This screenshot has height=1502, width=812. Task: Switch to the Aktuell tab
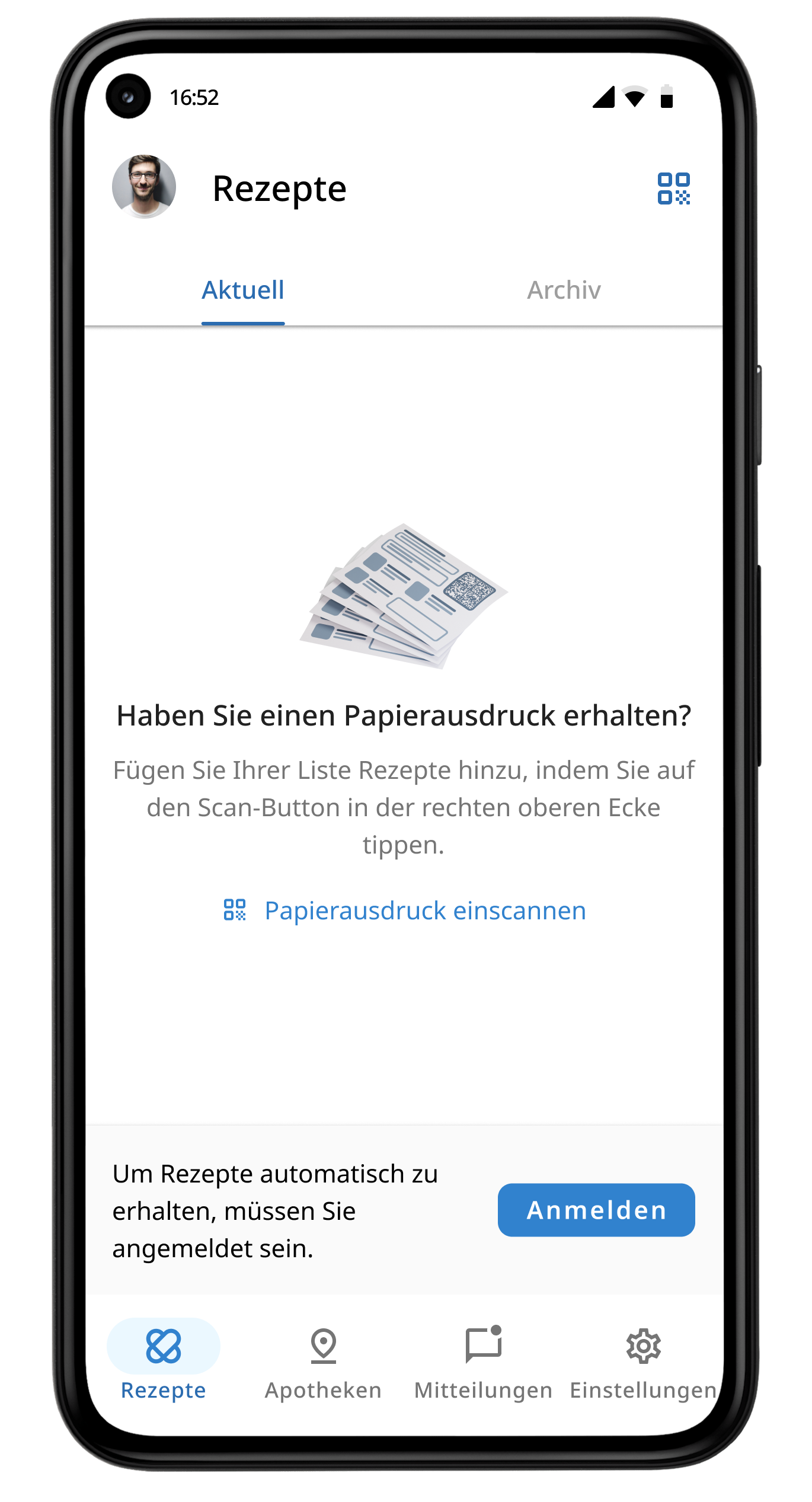243,290
